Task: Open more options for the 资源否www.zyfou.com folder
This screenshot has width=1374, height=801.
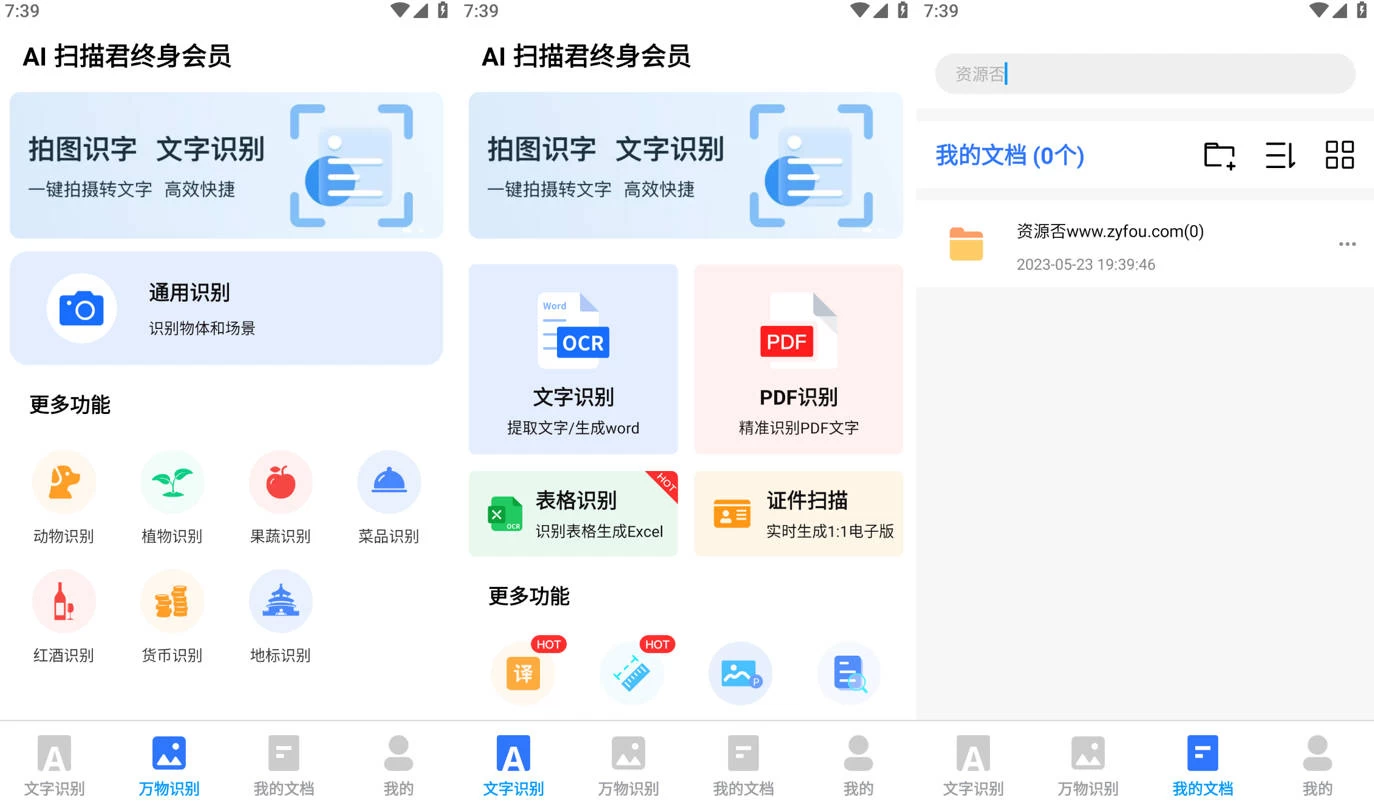Action: [x=1347, y=244]
